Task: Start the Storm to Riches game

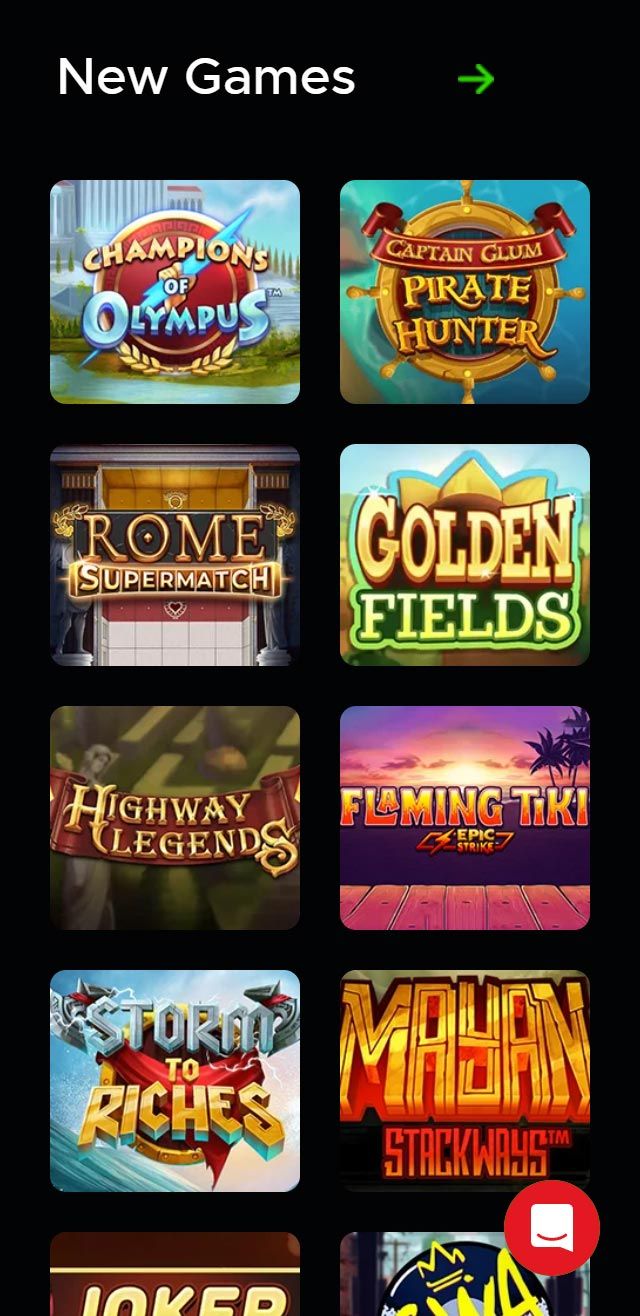Action: (x=175, y=1081)
